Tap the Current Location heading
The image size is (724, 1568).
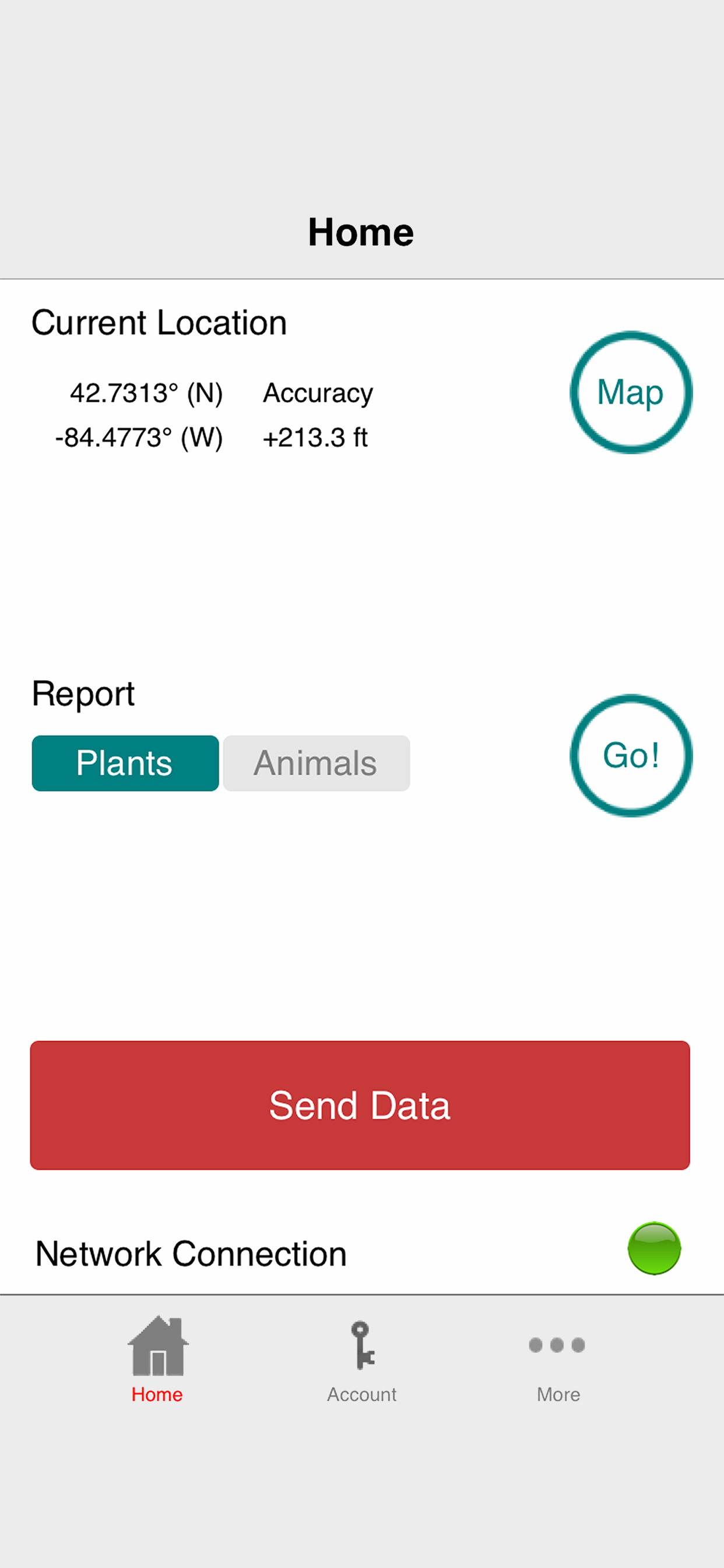(x=160, y=322)
